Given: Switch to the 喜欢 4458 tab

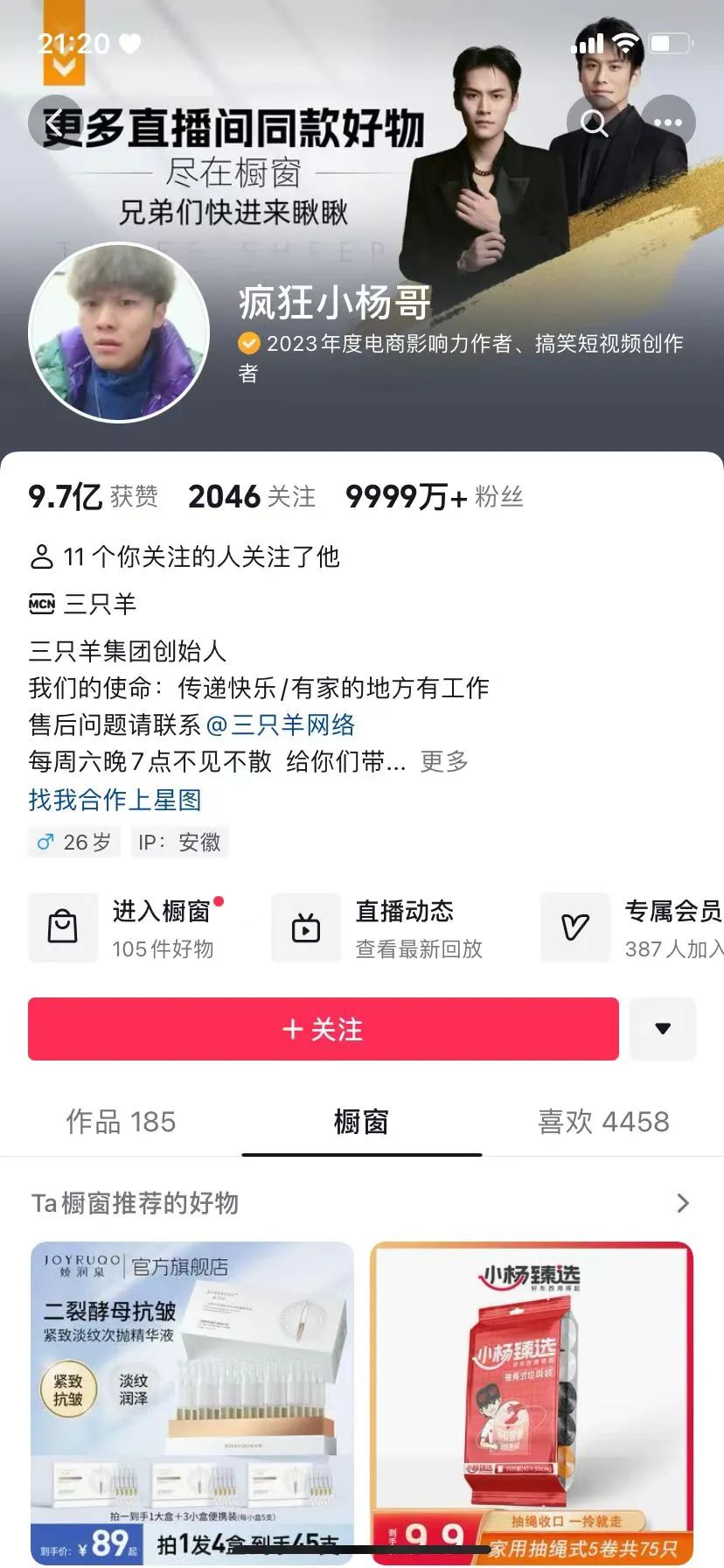Looking at the screenshot, I should (603, 1122).
